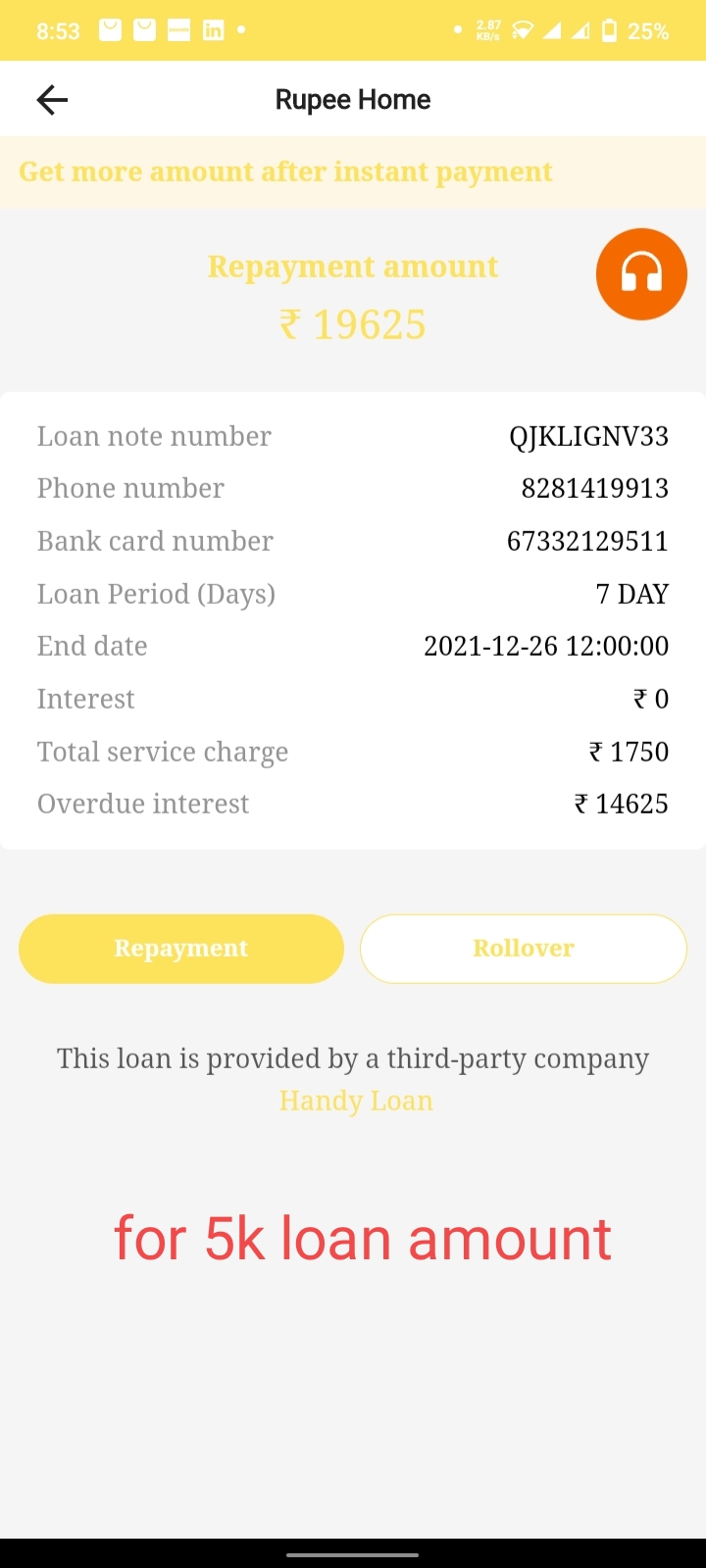Go back using the top arrow
Image resolution: width=706 pixels, height=1568 pixels.
52,99
